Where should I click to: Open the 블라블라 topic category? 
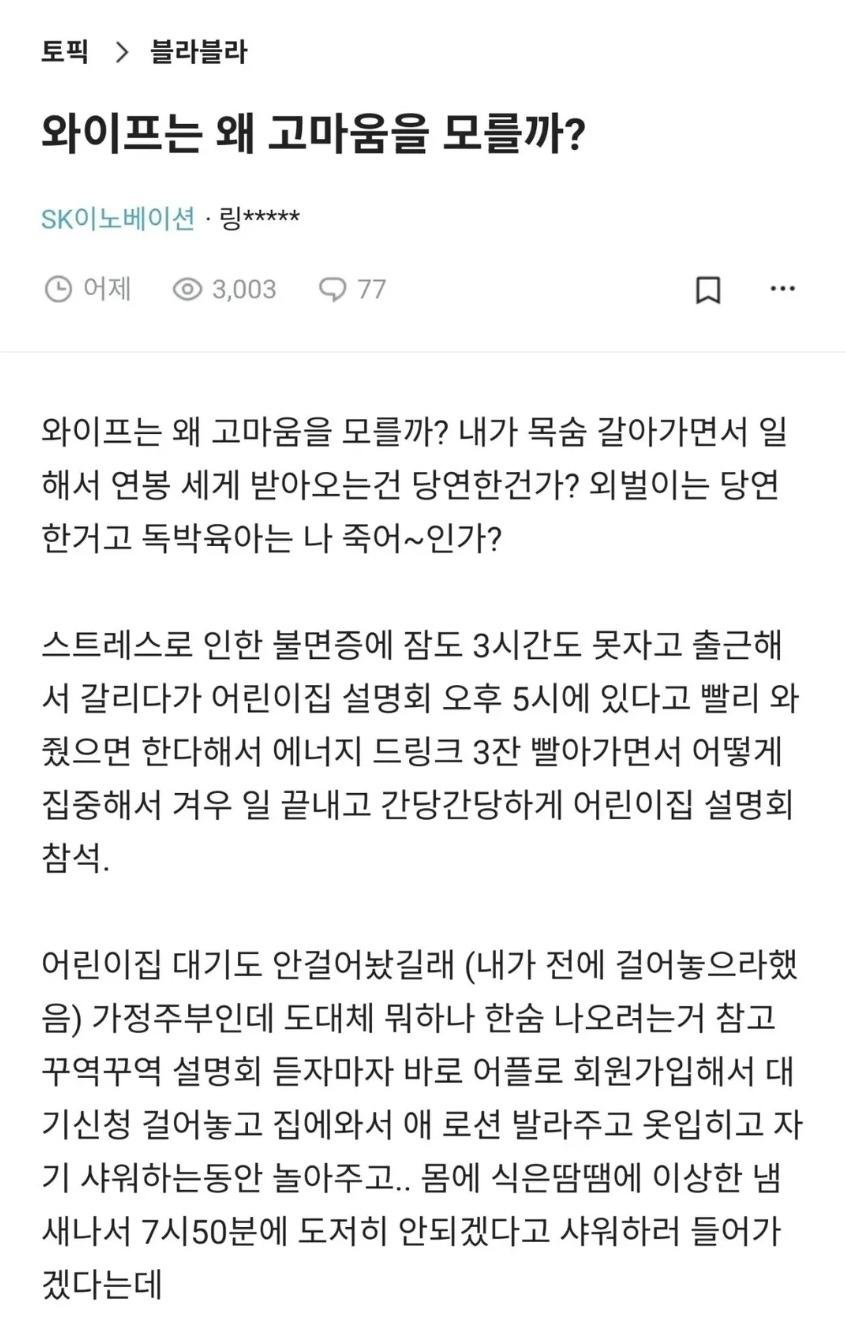pyautogui.click(x=198, y=52)
